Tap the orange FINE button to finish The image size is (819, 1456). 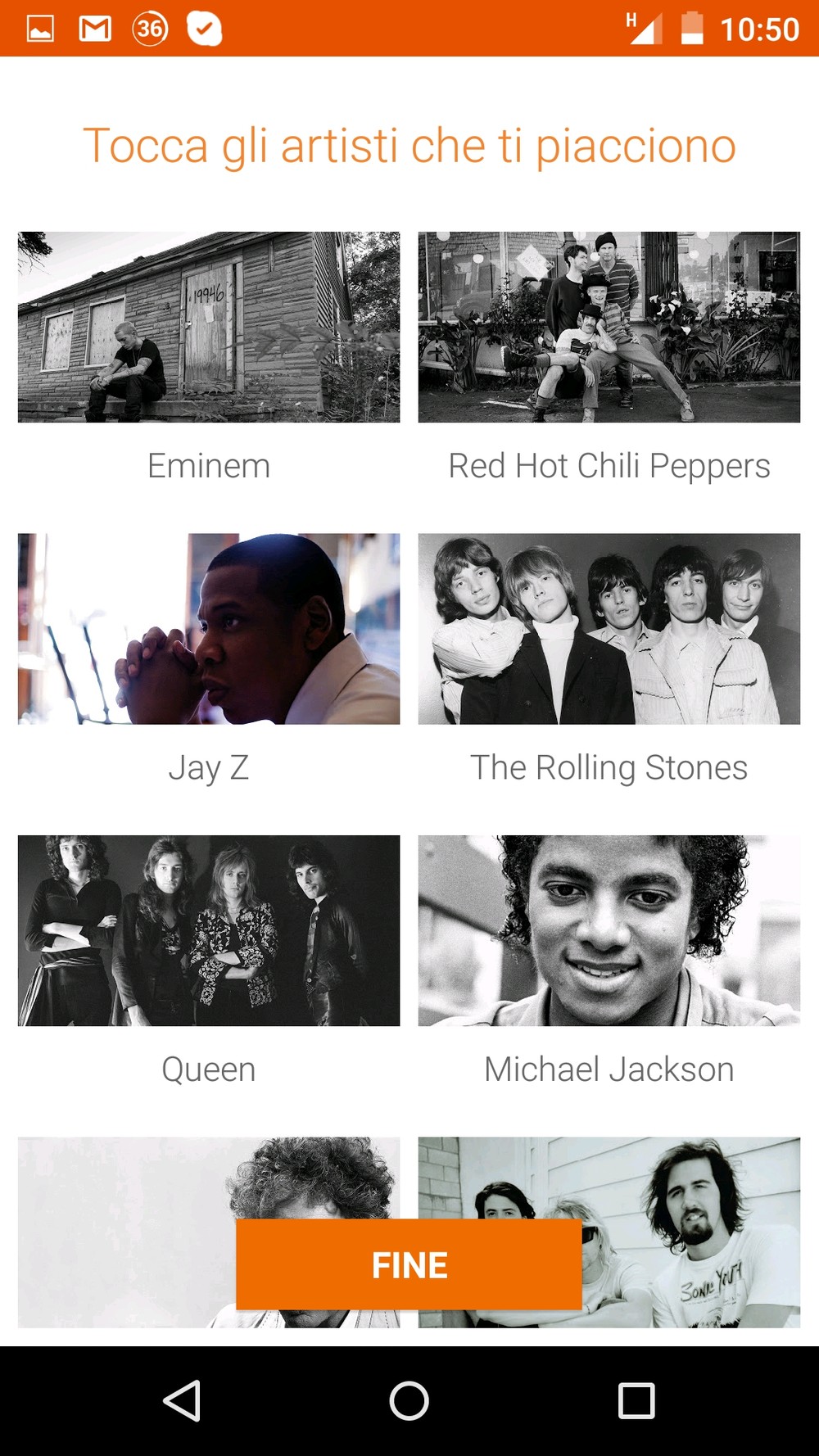coord(409,1264)
